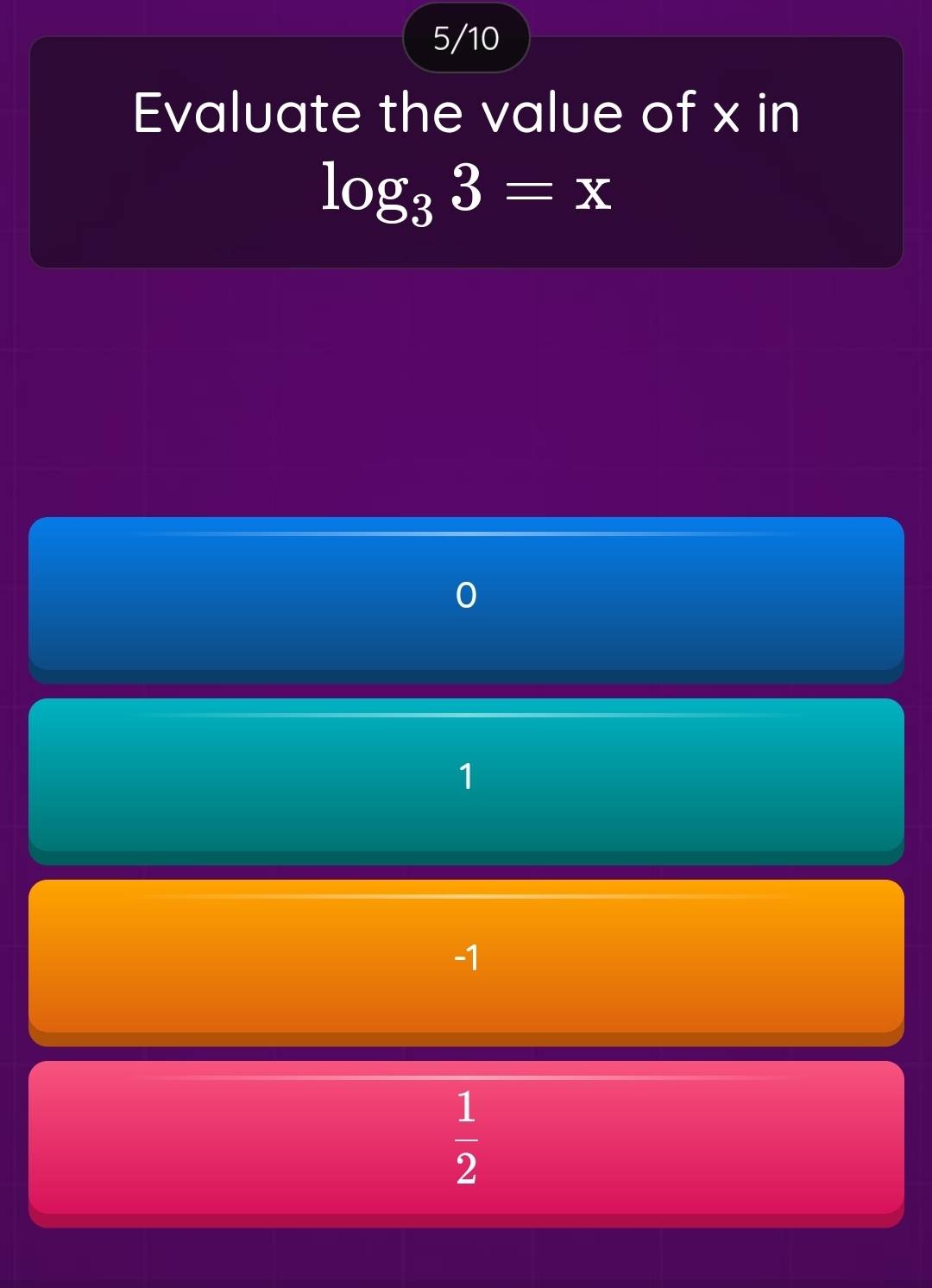Click the quiz progress indicator
Image resolution: width=932 pixels, height=1288 pixels.
pos(466,37)
